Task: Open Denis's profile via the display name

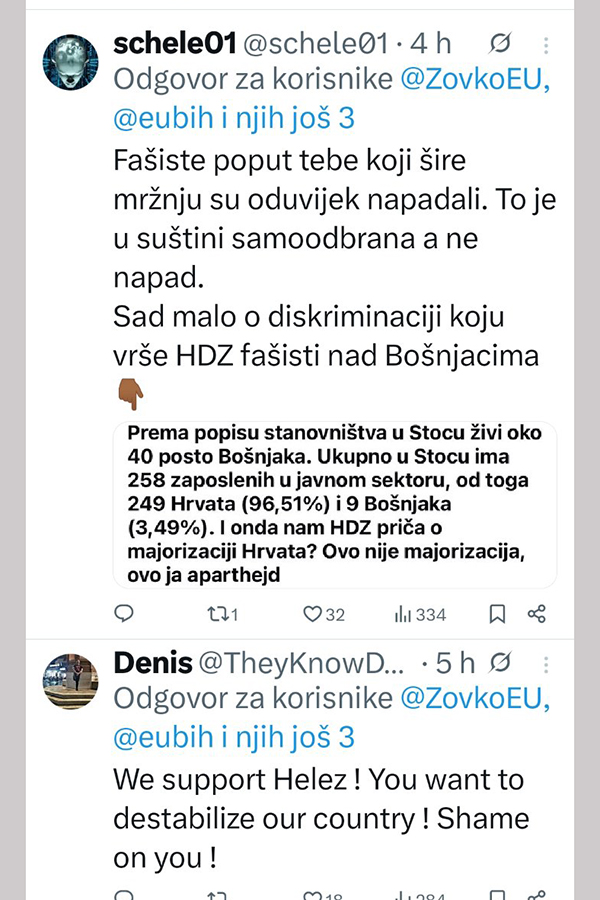Action: (x=153, y=662)
